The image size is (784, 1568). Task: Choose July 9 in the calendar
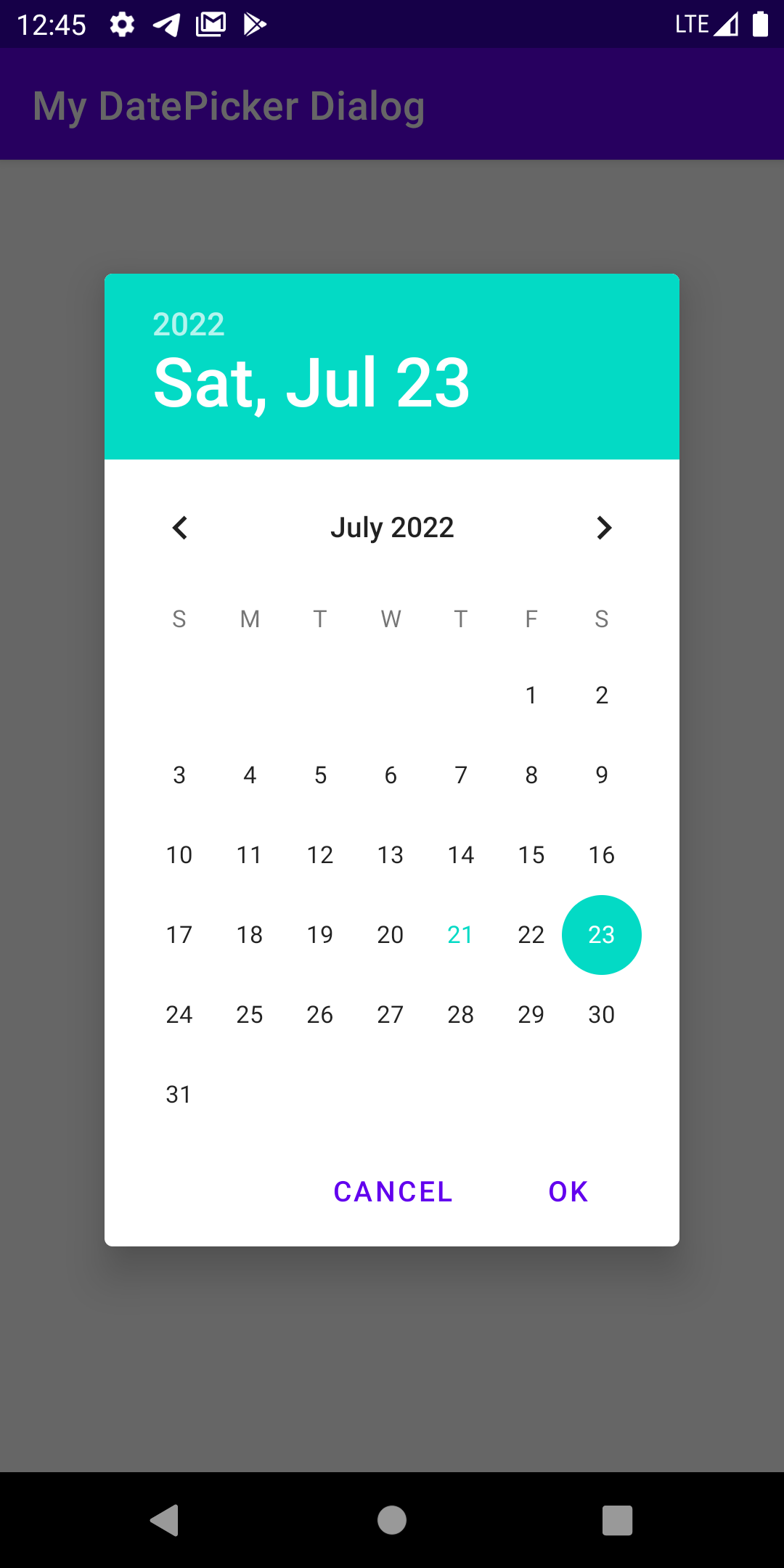click(602, 775)
